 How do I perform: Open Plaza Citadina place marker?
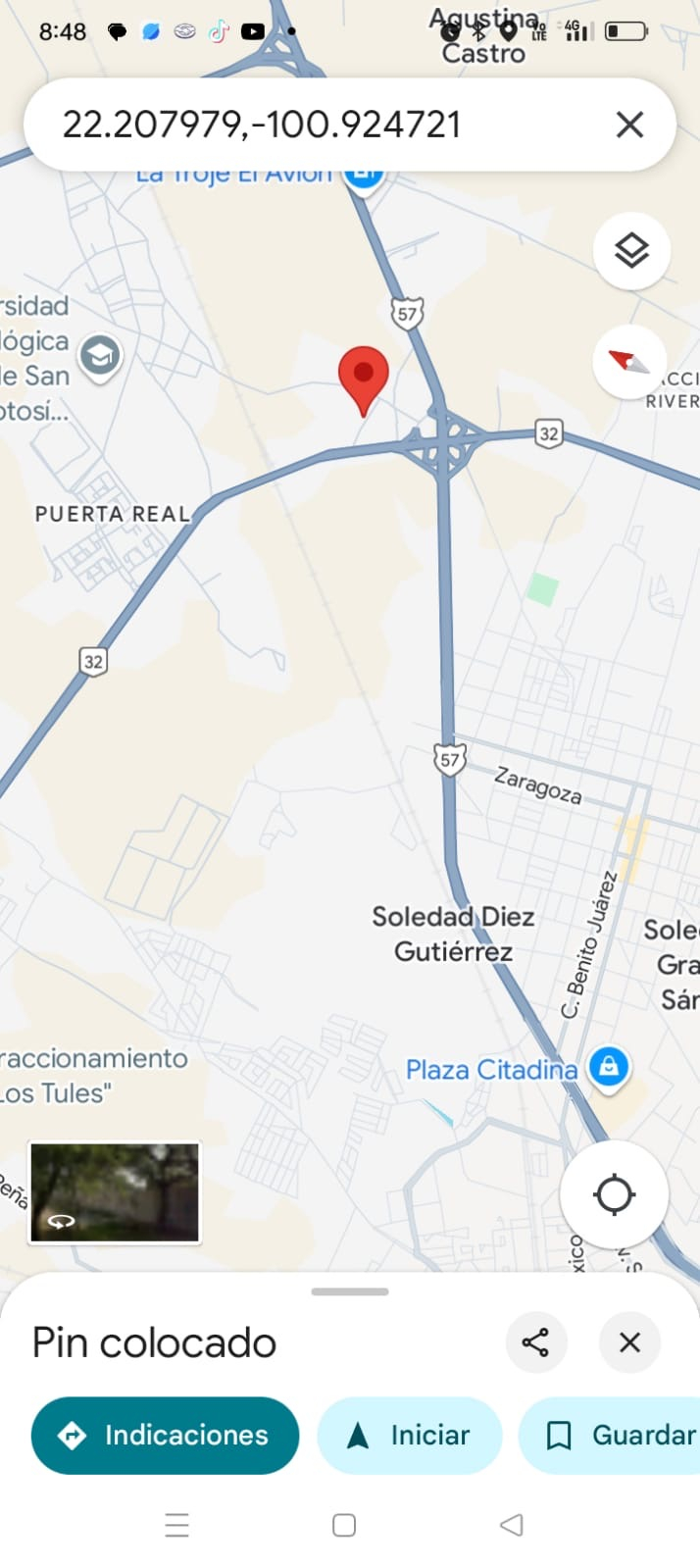tap(609, 1066)
